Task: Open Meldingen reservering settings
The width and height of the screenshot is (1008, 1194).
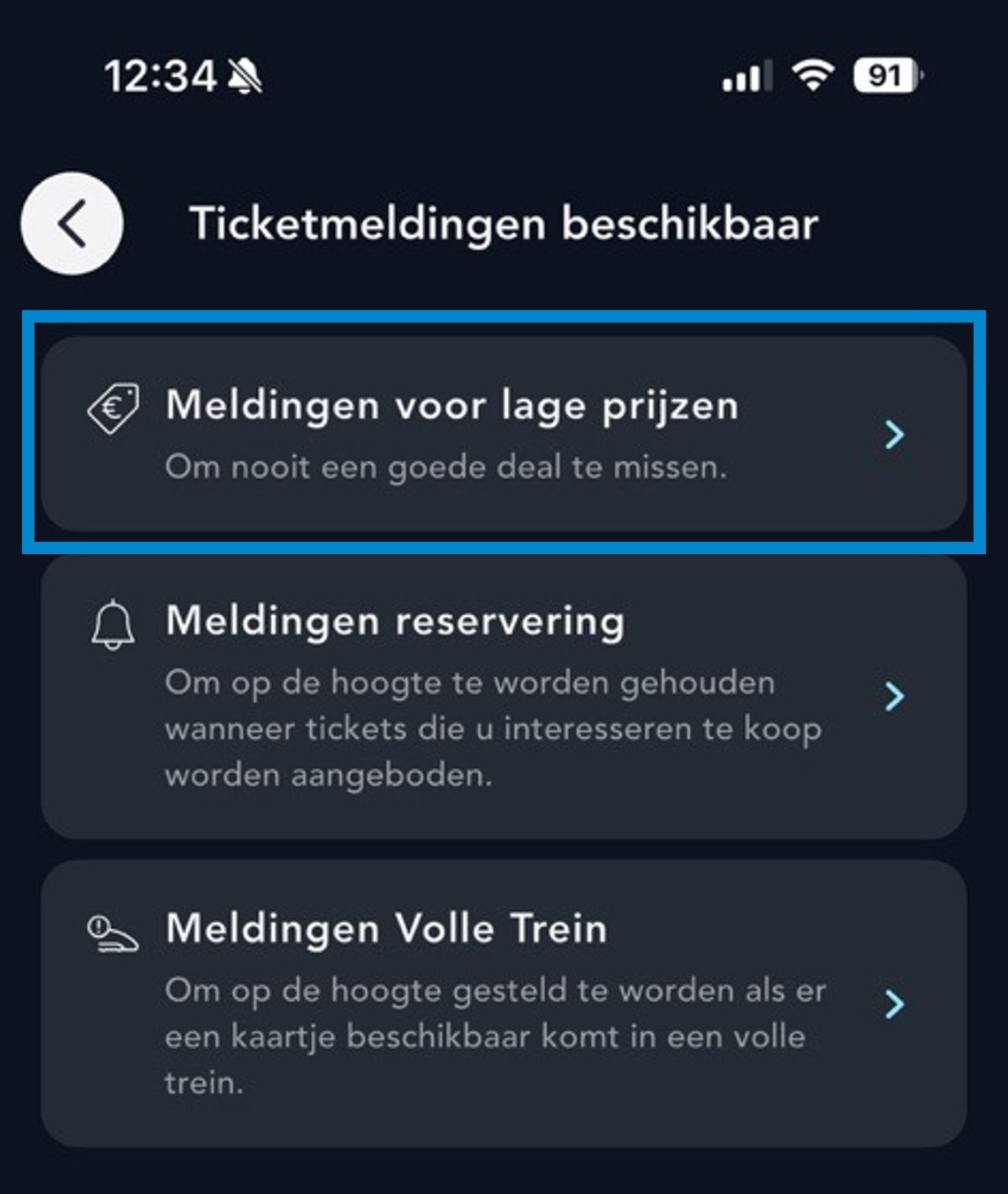Action: 504,696
